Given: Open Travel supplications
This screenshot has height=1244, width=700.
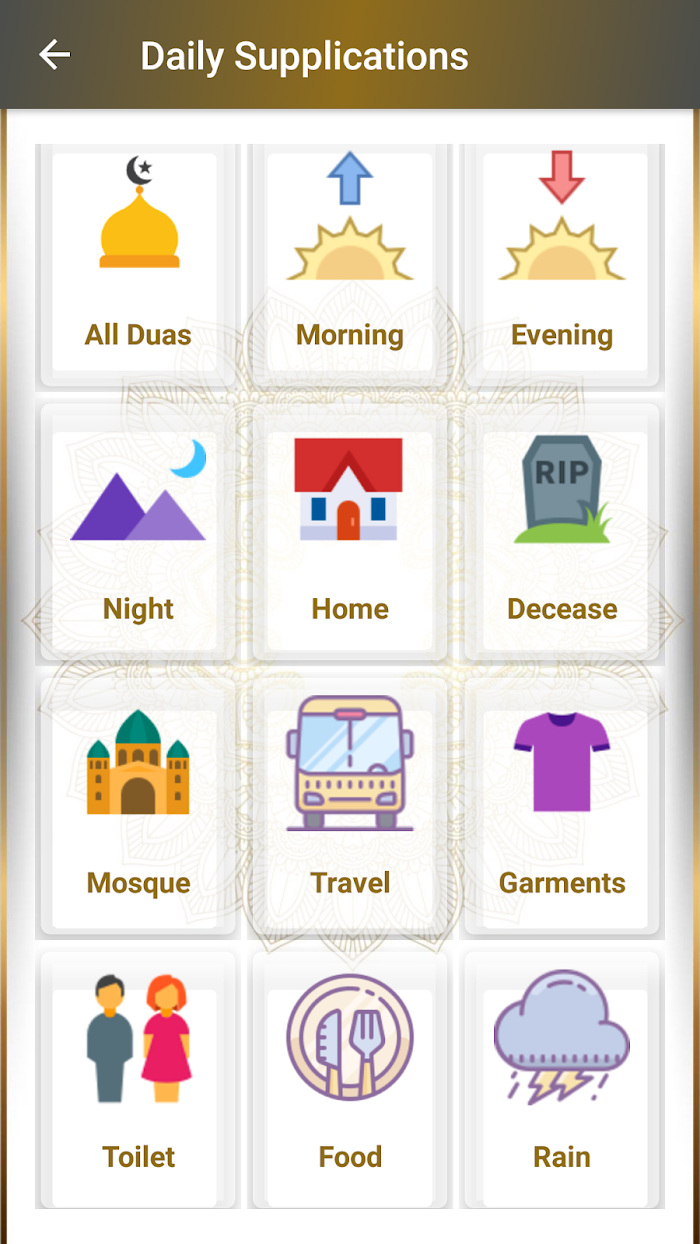Looking at the screenshot, I should (350, 806).
